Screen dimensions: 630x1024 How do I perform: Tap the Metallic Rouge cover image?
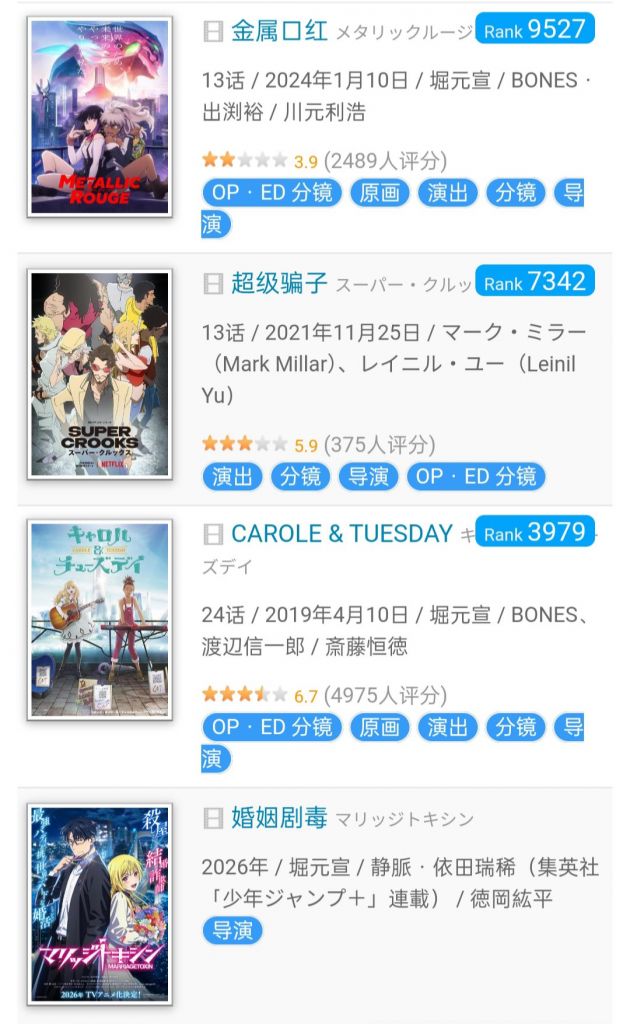coord(100,117)
